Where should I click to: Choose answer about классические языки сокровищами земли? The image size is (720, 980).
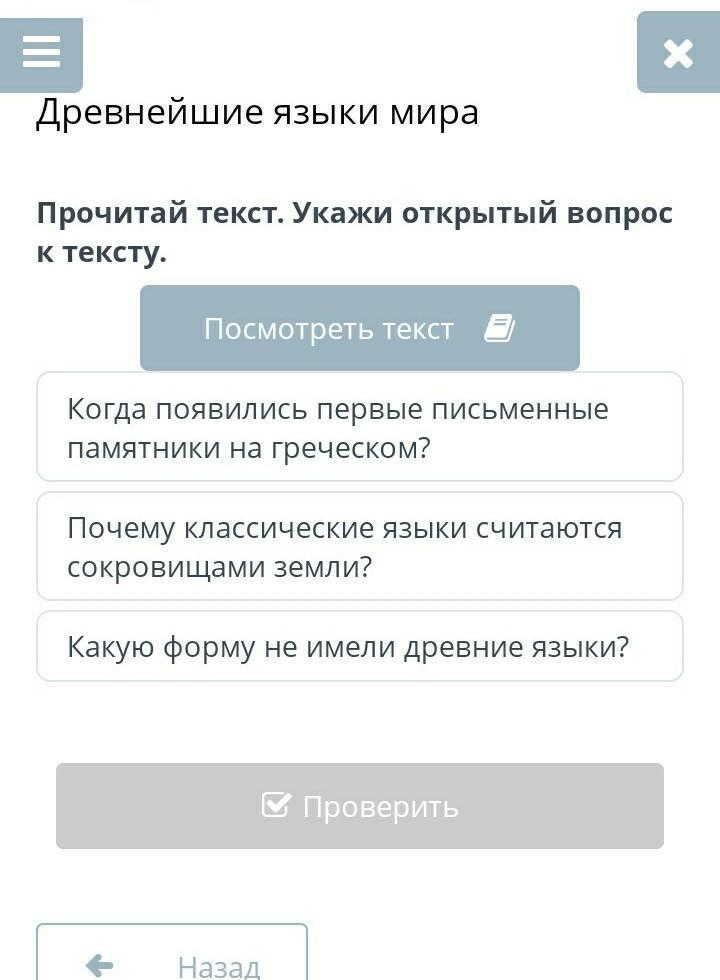pos(359,547)
